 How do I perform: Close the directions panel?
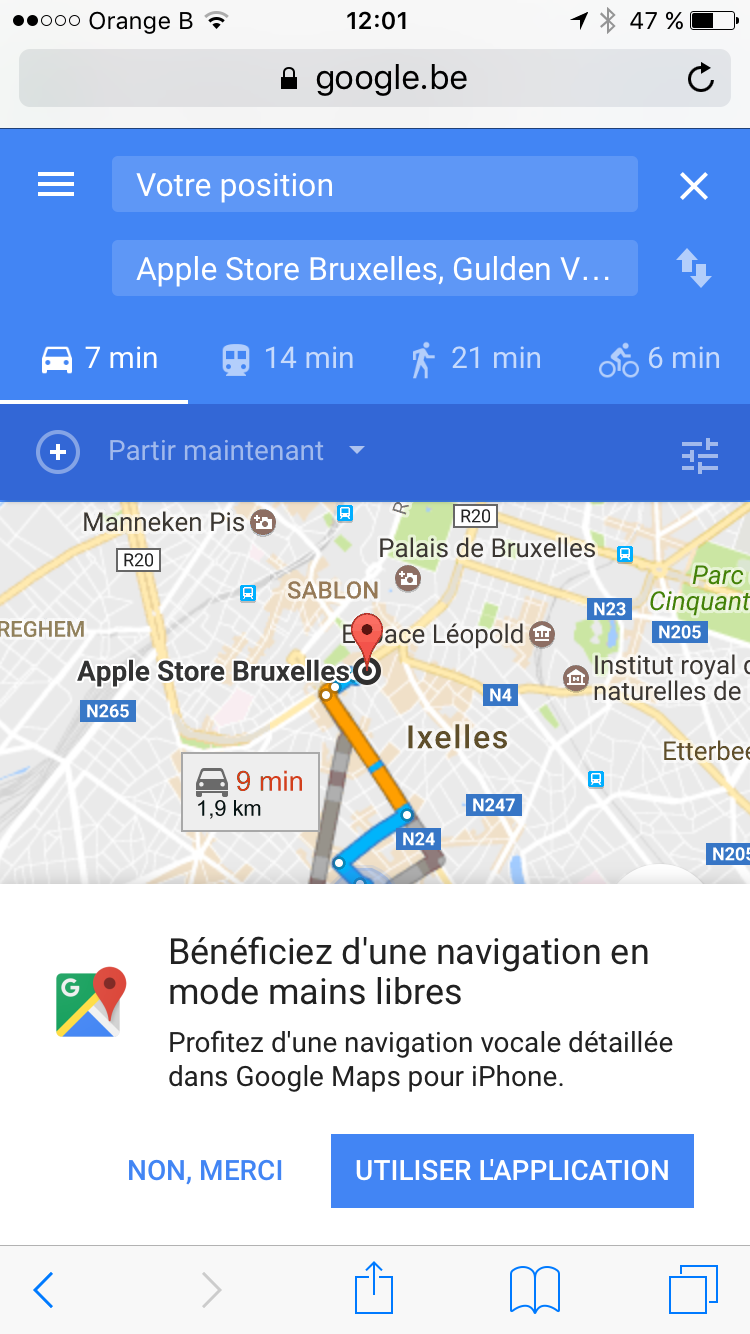click(x=693, y=186)
